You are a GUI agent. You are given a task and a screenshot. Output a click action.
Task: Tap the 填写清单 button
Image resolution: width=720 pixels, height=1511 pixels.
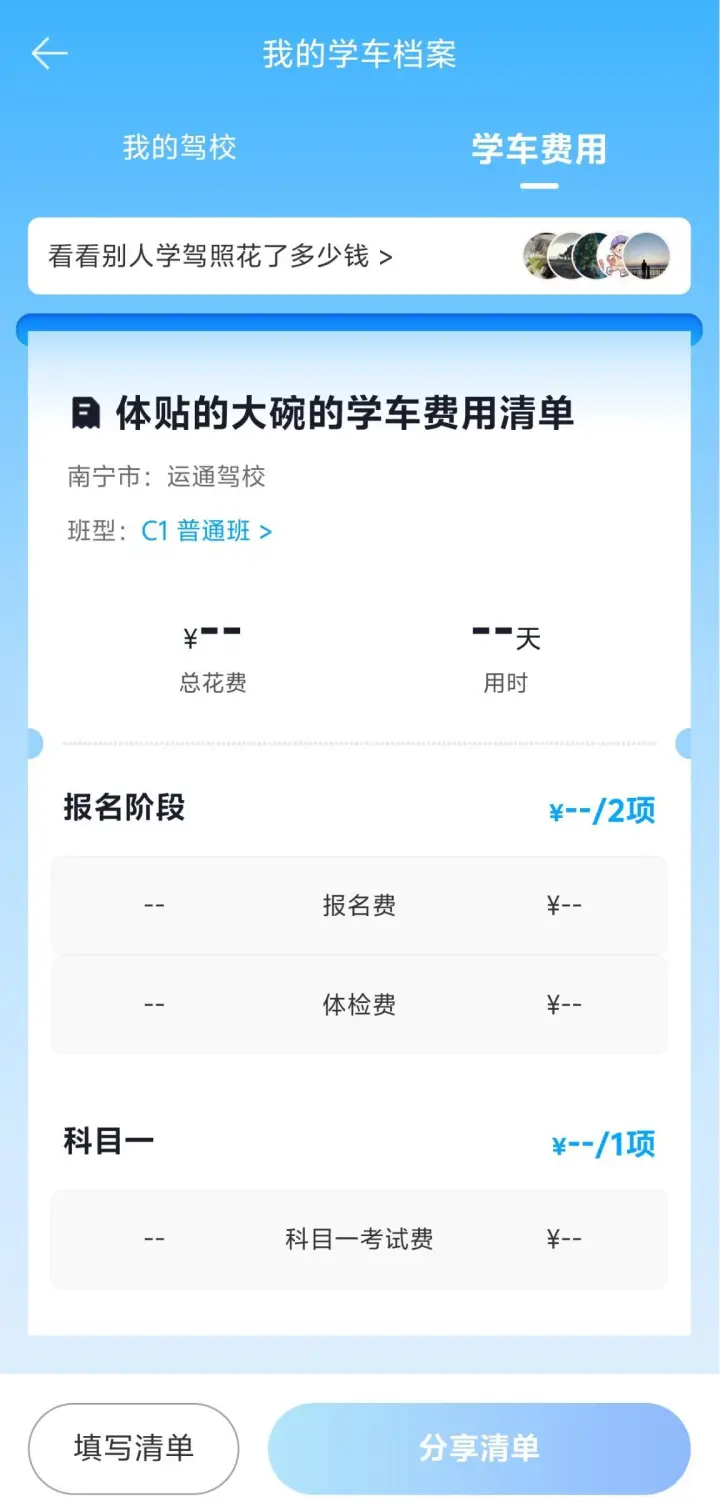point(134,1448)
